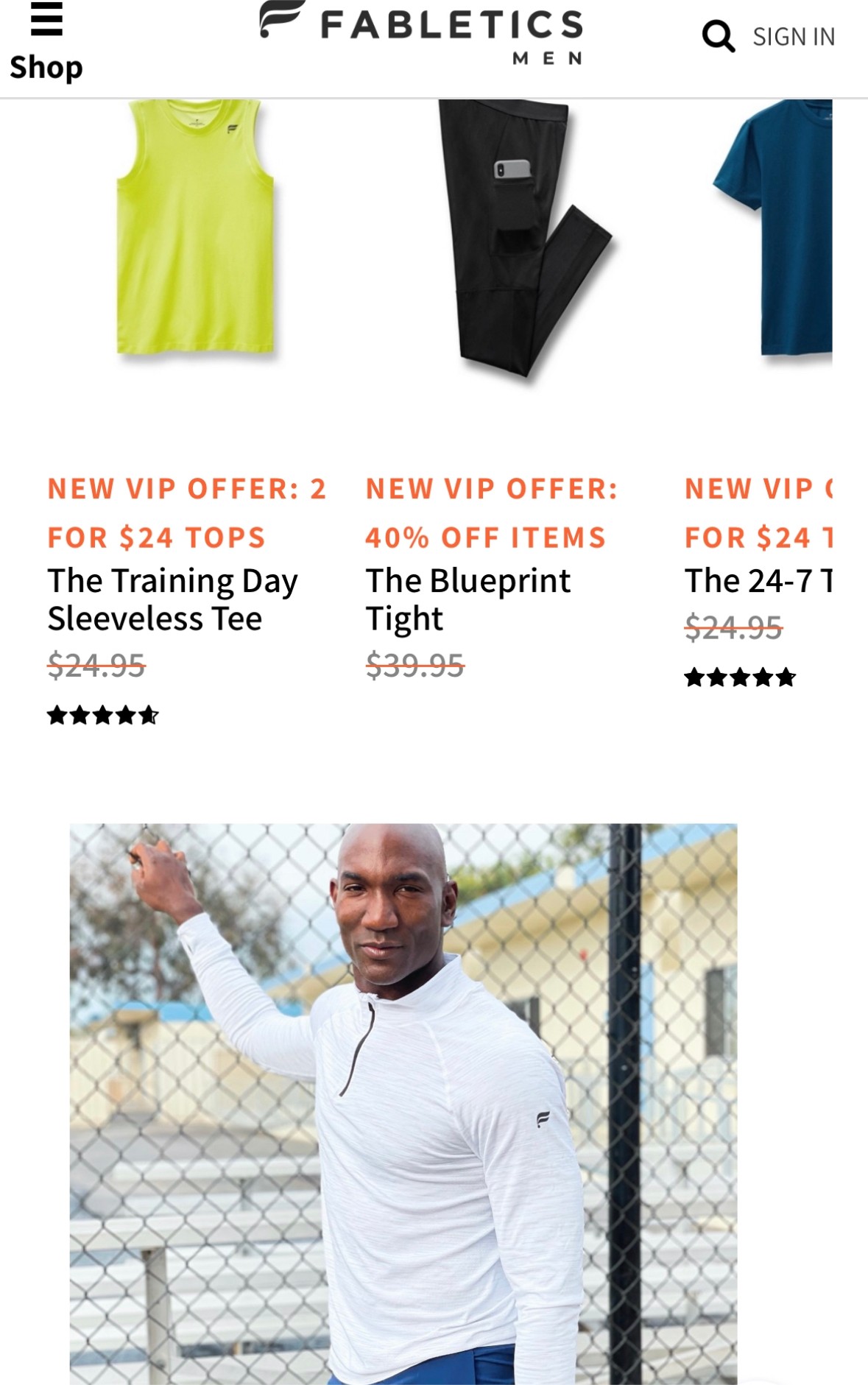Viewport: 868px width, 1385px height.
Task: Open The Training Day Sleeveless Tee product
Action: 172,599
